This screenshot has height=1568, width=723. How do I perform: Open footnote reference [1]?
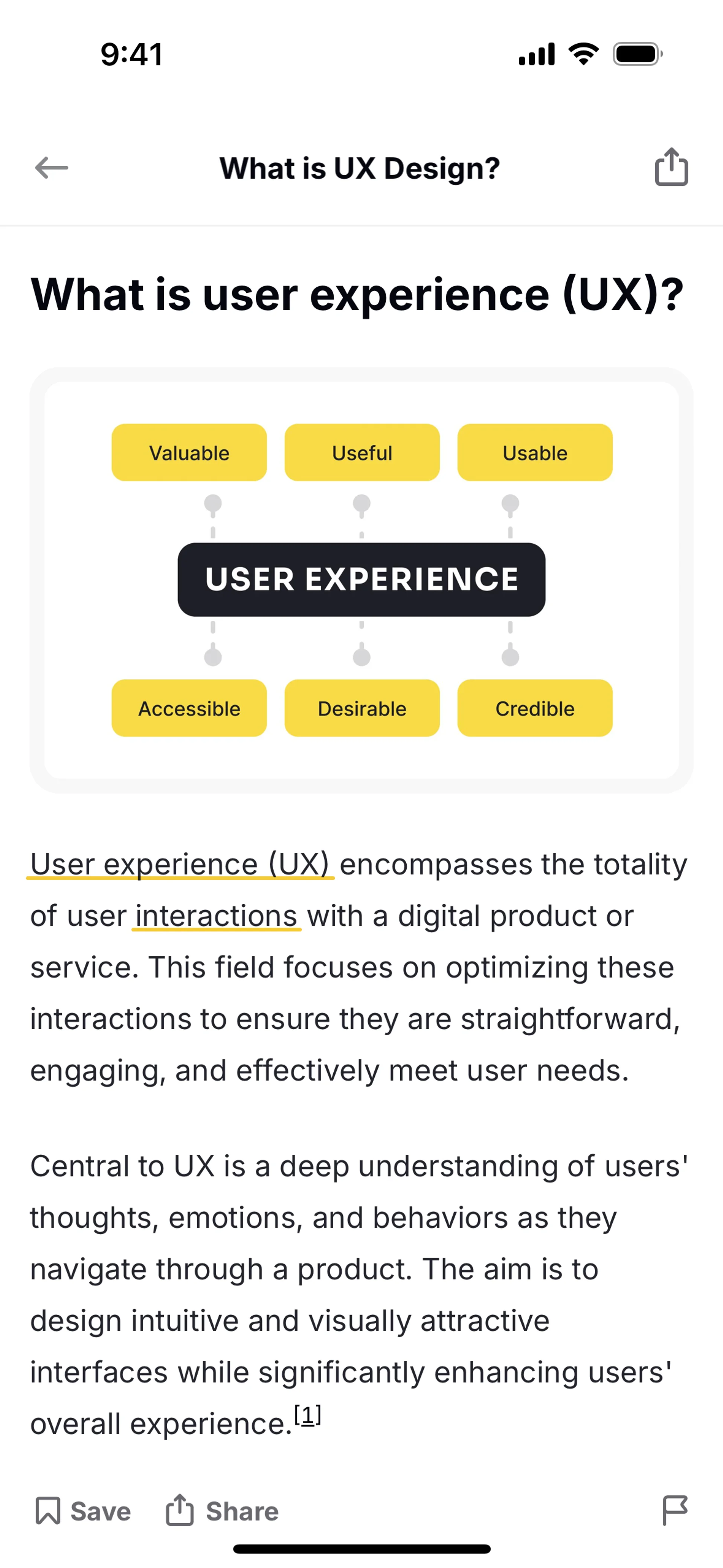click(307, 1415)
